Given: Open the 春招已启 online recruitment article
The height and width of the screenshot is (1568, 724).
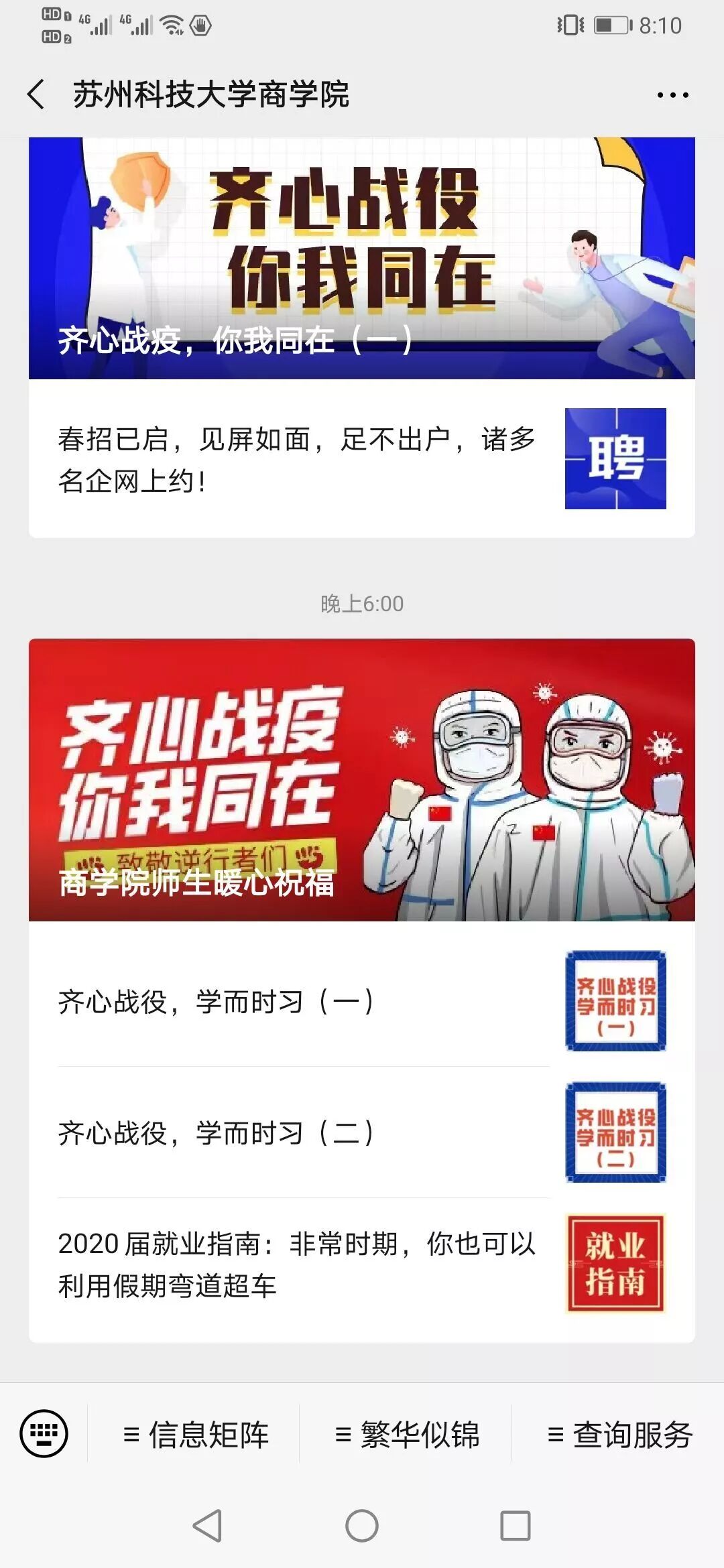Looking at the screenshot, I should pos(361,459).
